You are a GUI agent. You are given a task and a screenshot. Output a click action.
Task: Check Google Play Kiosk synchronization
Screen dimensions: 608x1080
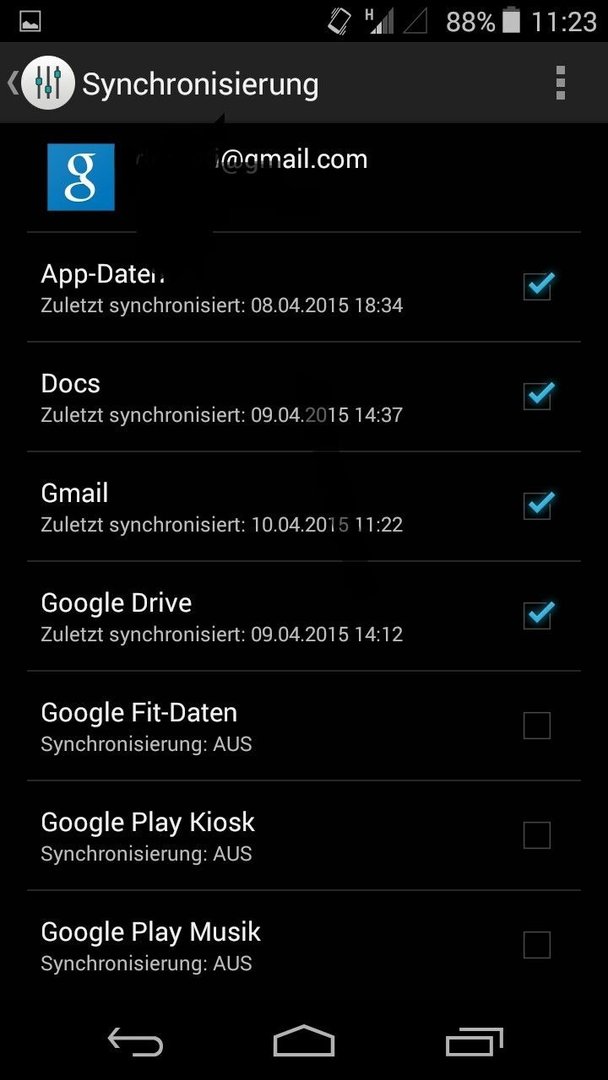[x=537, y=835]
